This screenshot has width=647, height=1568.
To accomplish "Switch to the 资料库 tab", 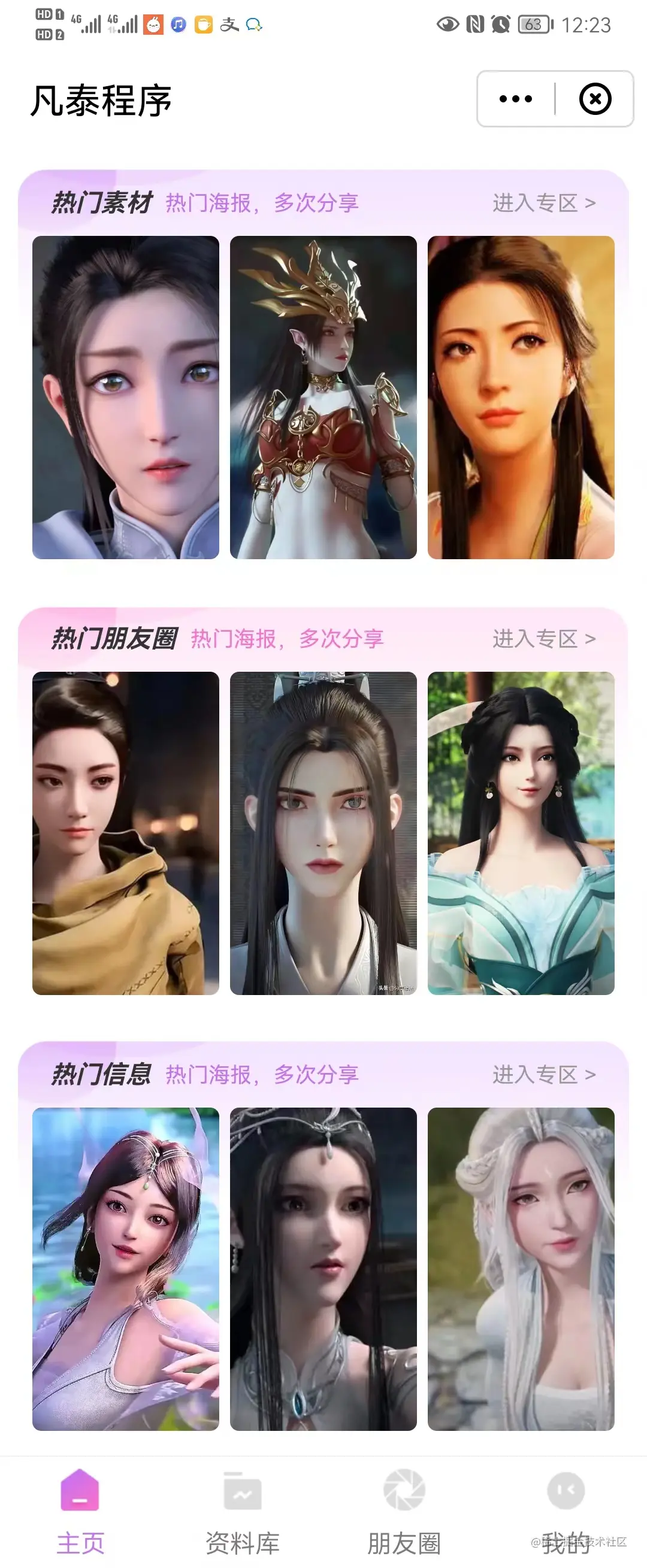I will (x=243, y=1511).
